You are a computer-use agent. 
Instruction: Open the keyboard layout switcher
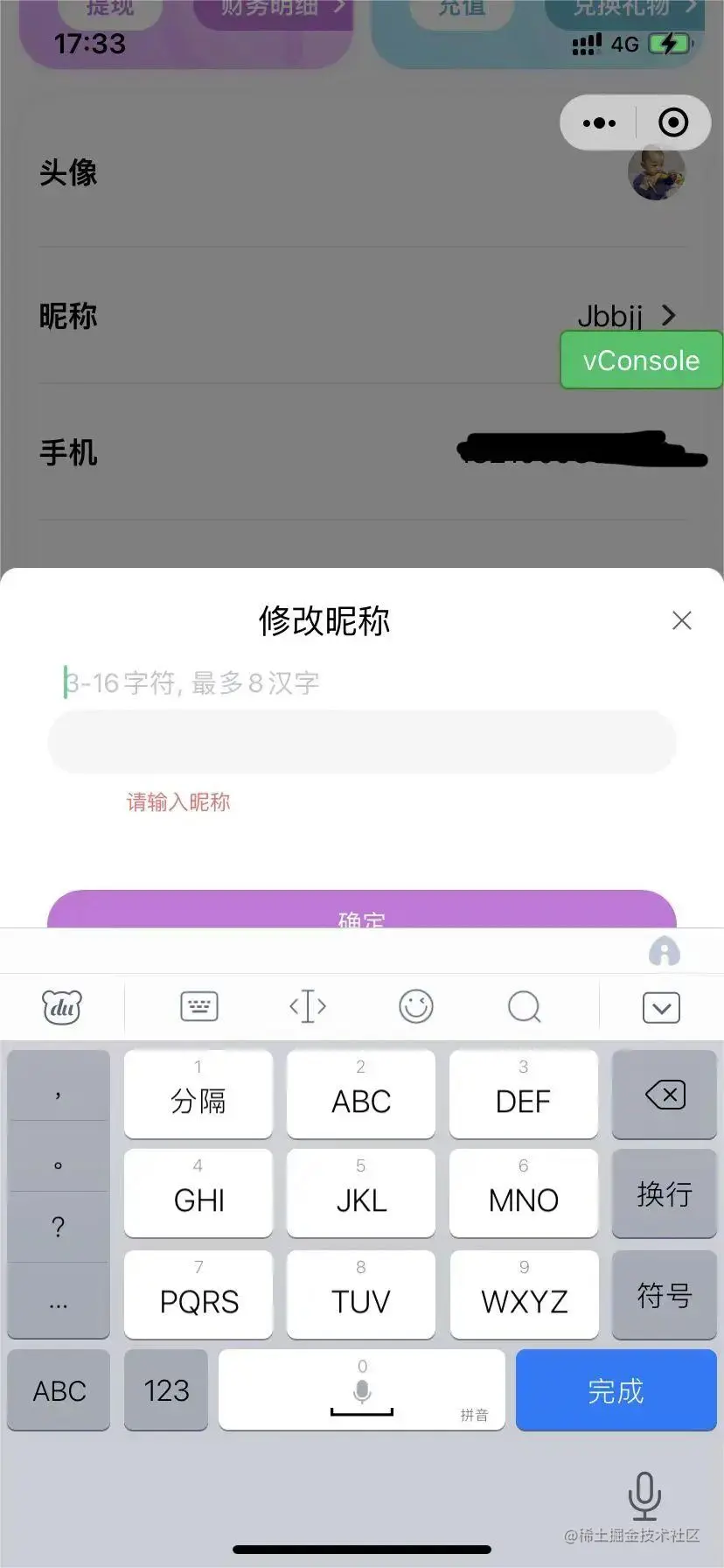pos(199,1006)
